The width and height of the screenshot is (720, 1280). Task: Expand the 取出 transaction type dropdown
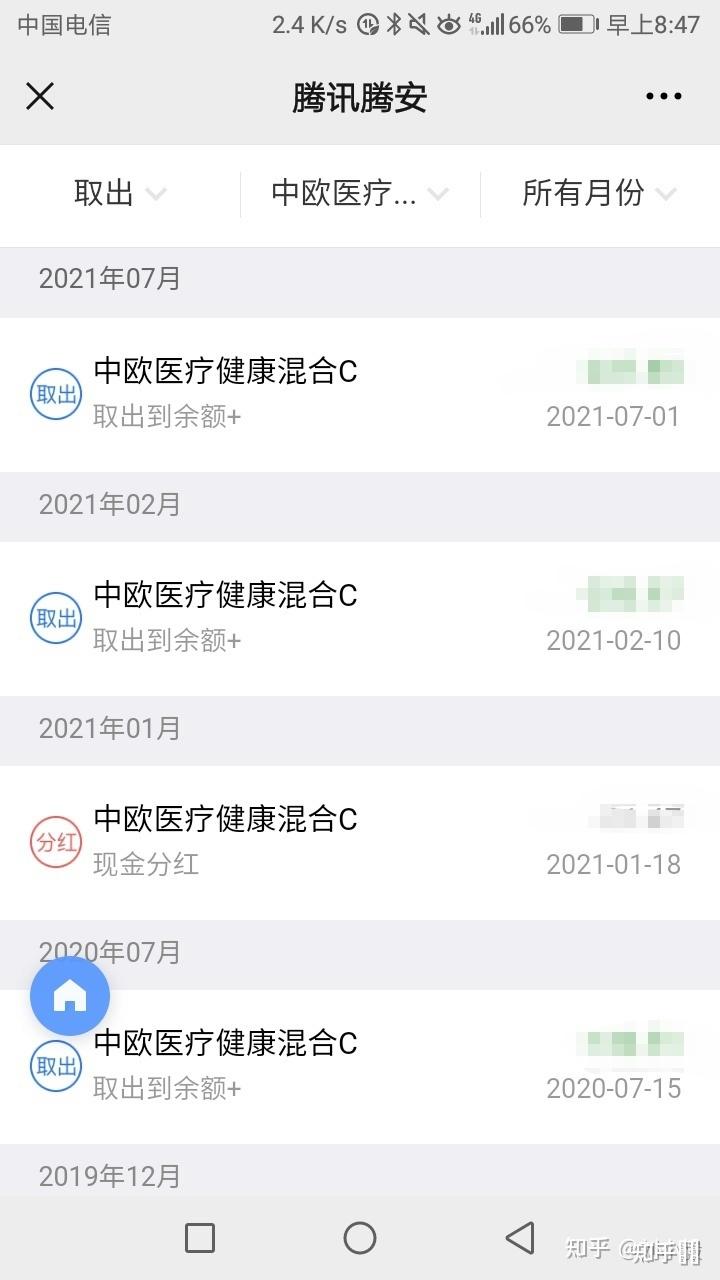[x=119, y=193]
